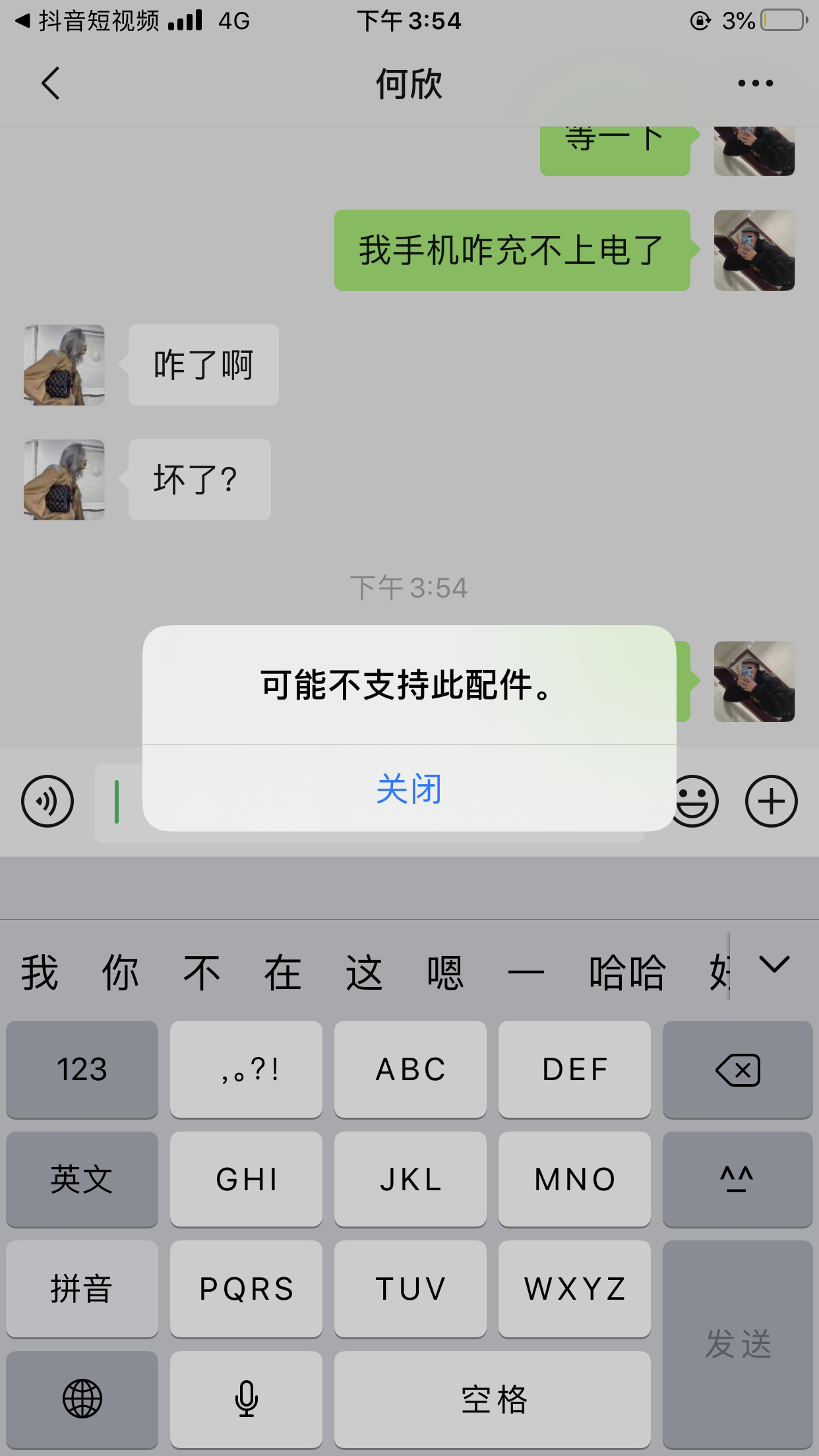Open 何欣's avatar next to 咋了啊

pyautogui.click(x=64, y=365)
